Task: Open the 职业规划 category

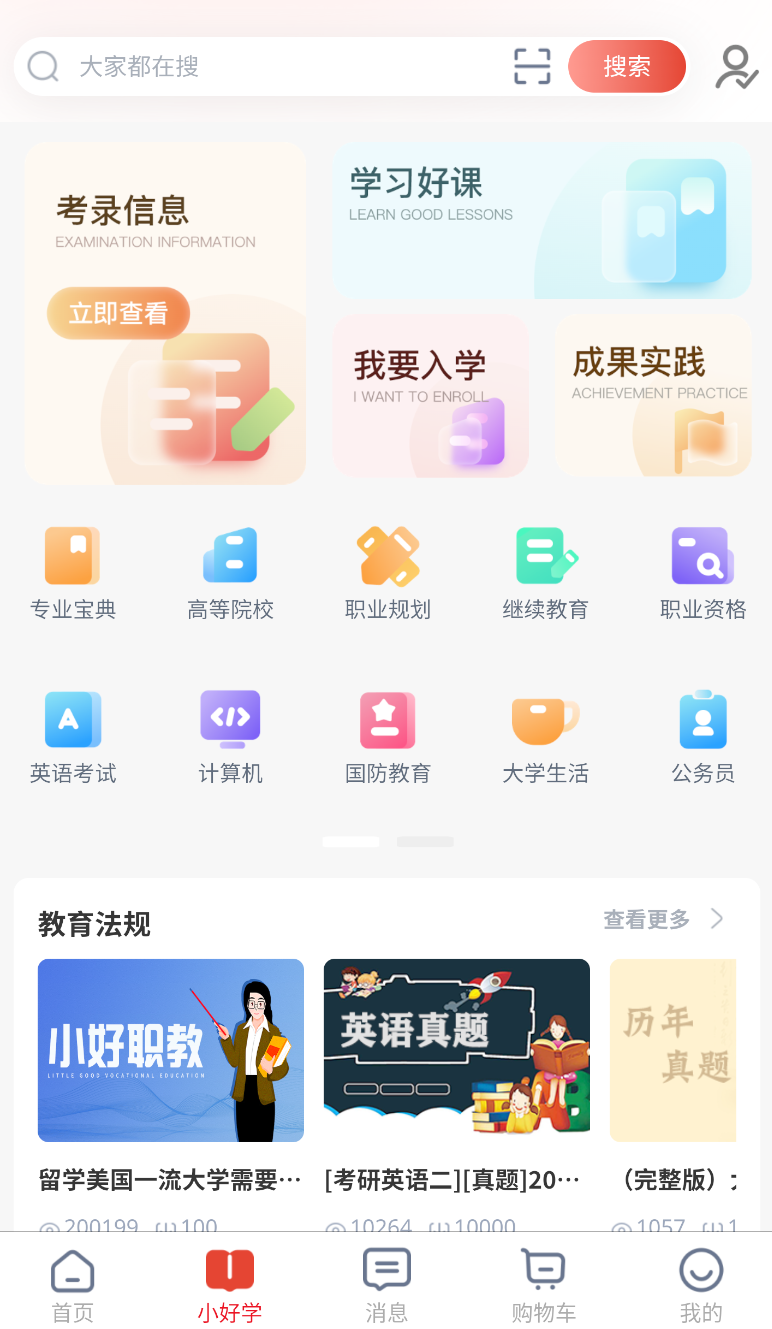Action: [388, 574]
